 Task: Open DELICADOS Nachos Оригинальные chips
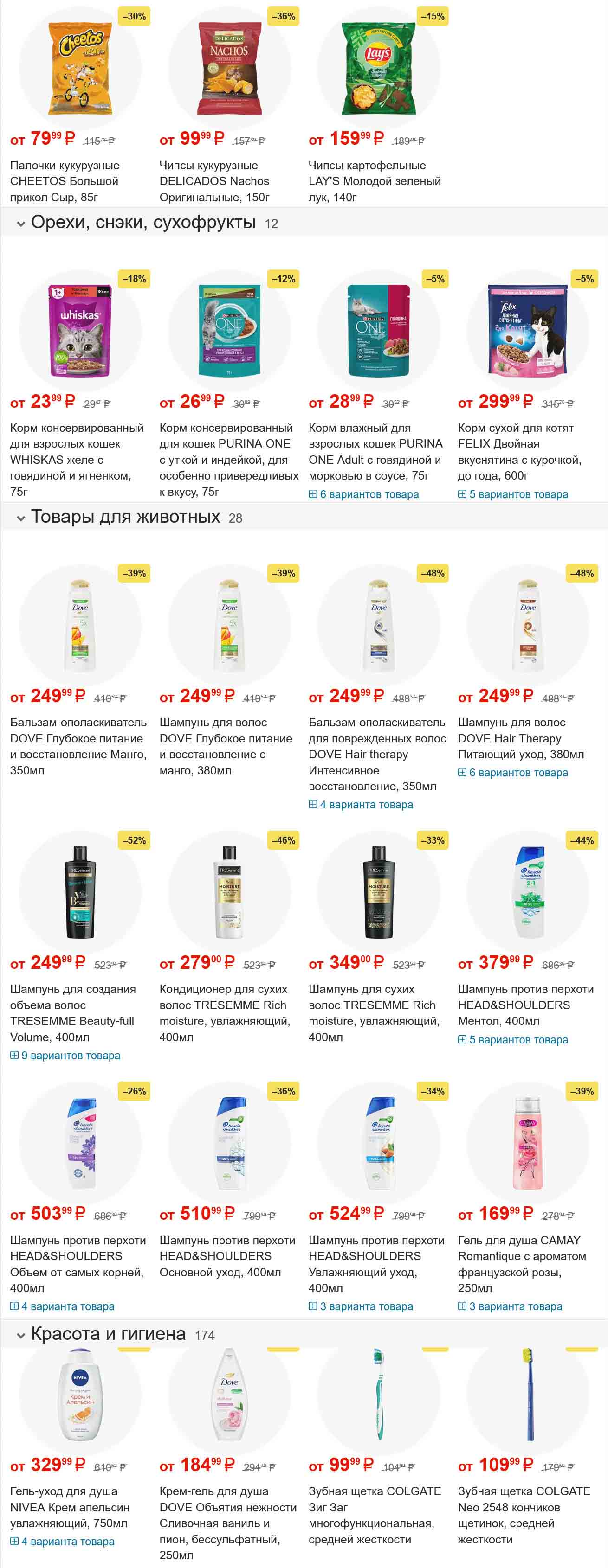tap(214, 181)
